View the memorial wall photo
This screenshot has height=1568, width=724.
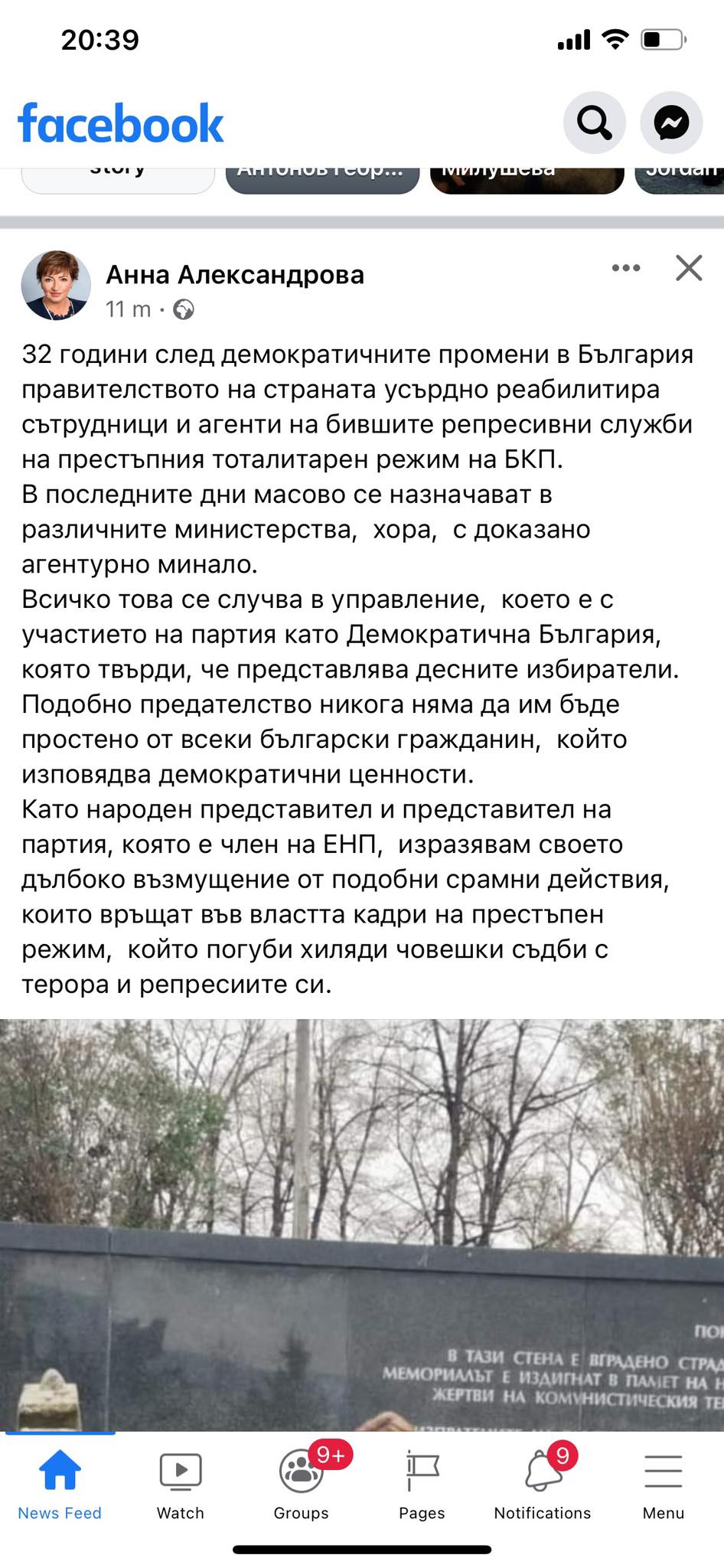[362, 1225]
